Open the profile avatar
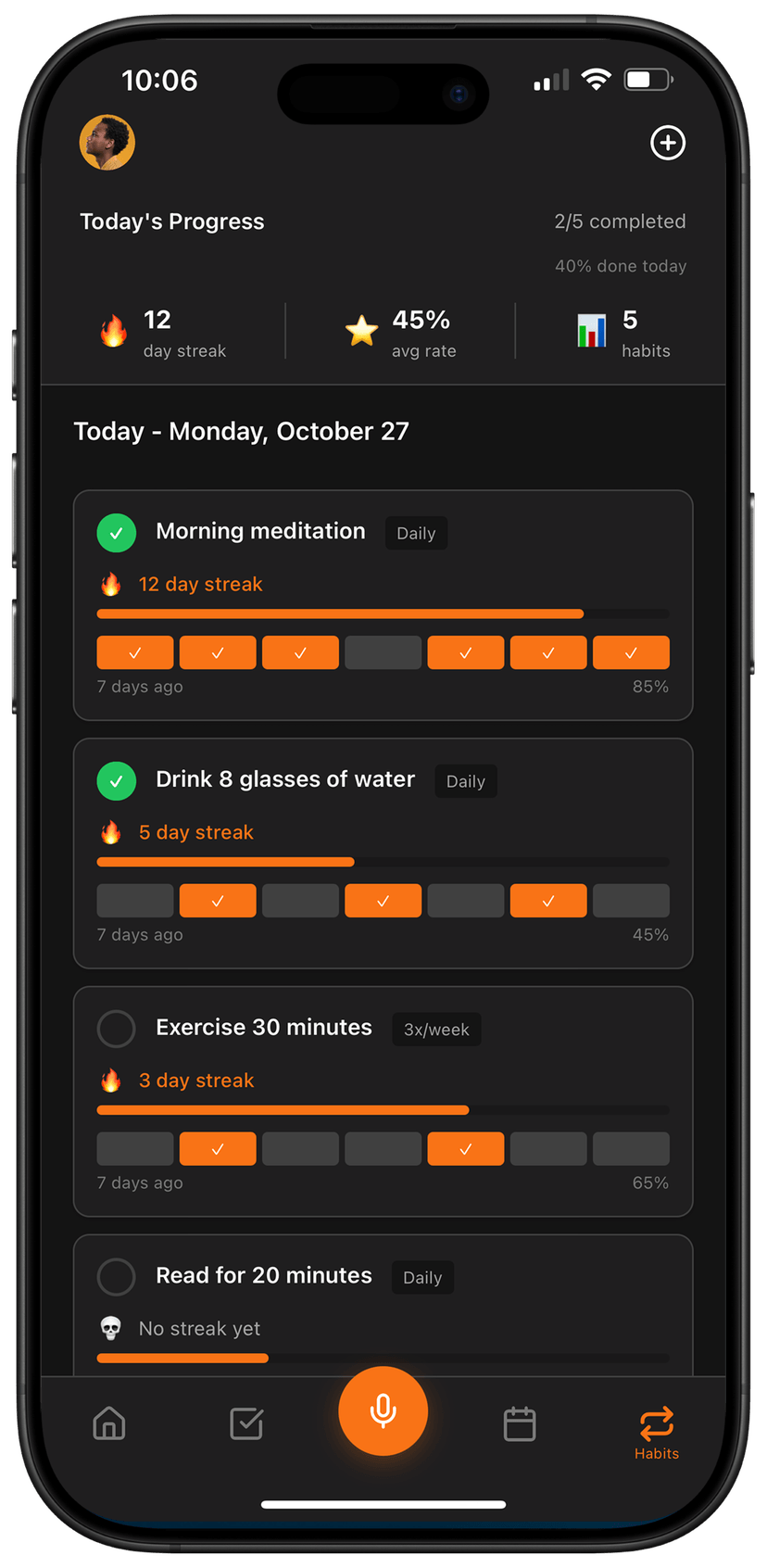The height and width of the screenshot is (1568, 767). click(107, 143)
